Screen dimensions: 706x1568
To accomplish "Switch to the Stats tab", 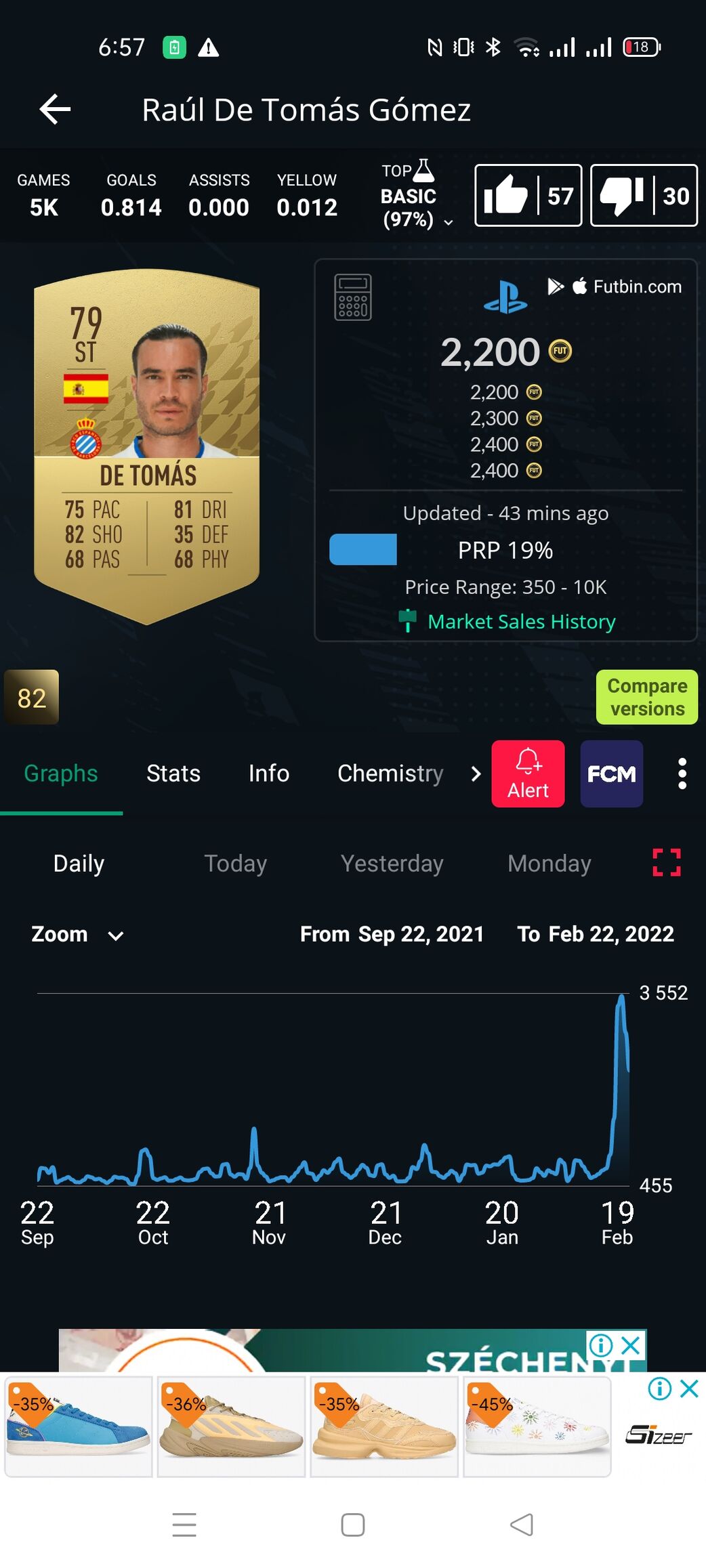I will [x=173, y=774].
